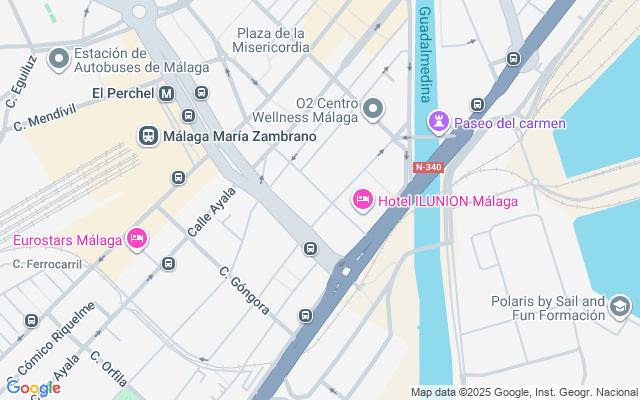640x400 pixels.
Task: Tap Málaga María Zambrano train station marker
Action: click(148, 135)
